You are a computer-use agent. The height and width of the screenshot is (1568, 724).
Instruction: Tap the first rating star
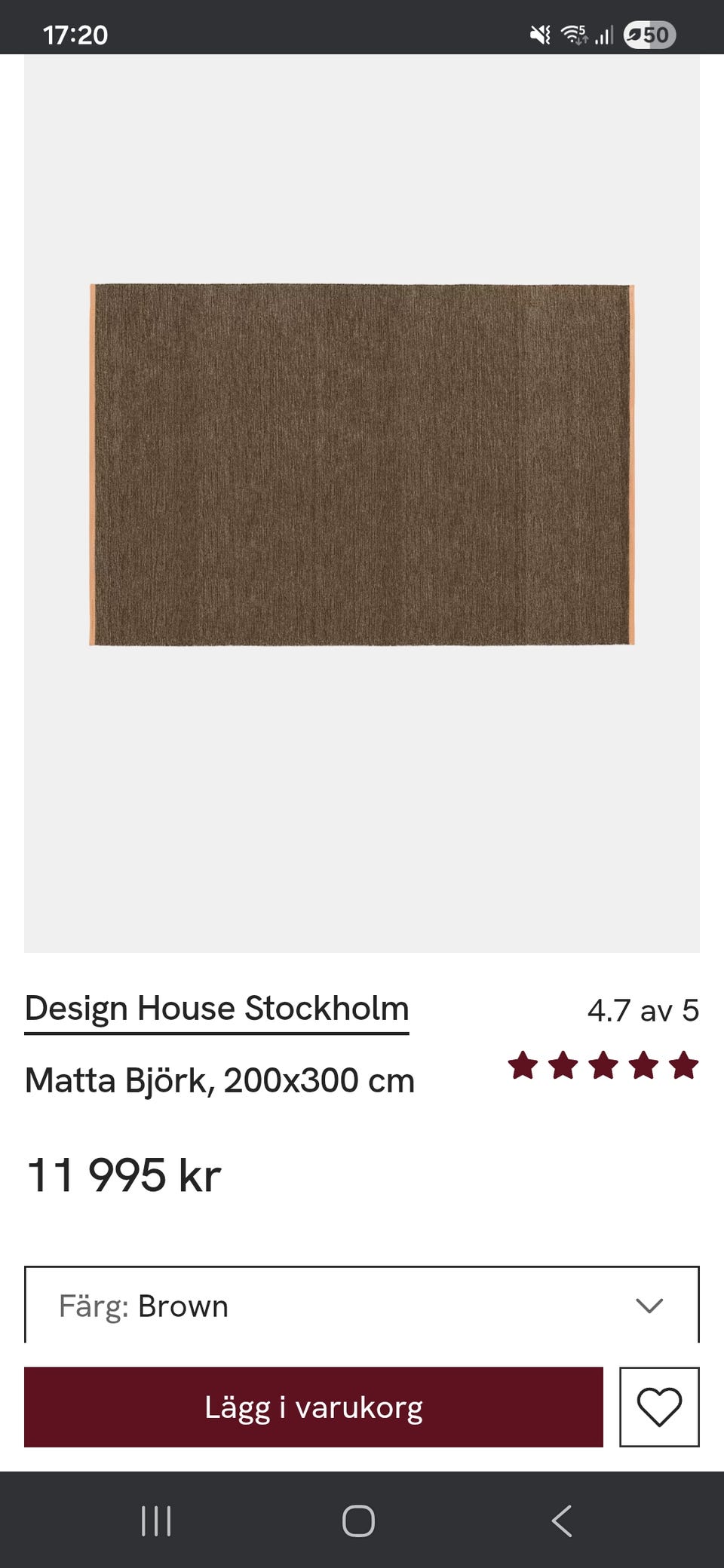tap(523, 1066)
